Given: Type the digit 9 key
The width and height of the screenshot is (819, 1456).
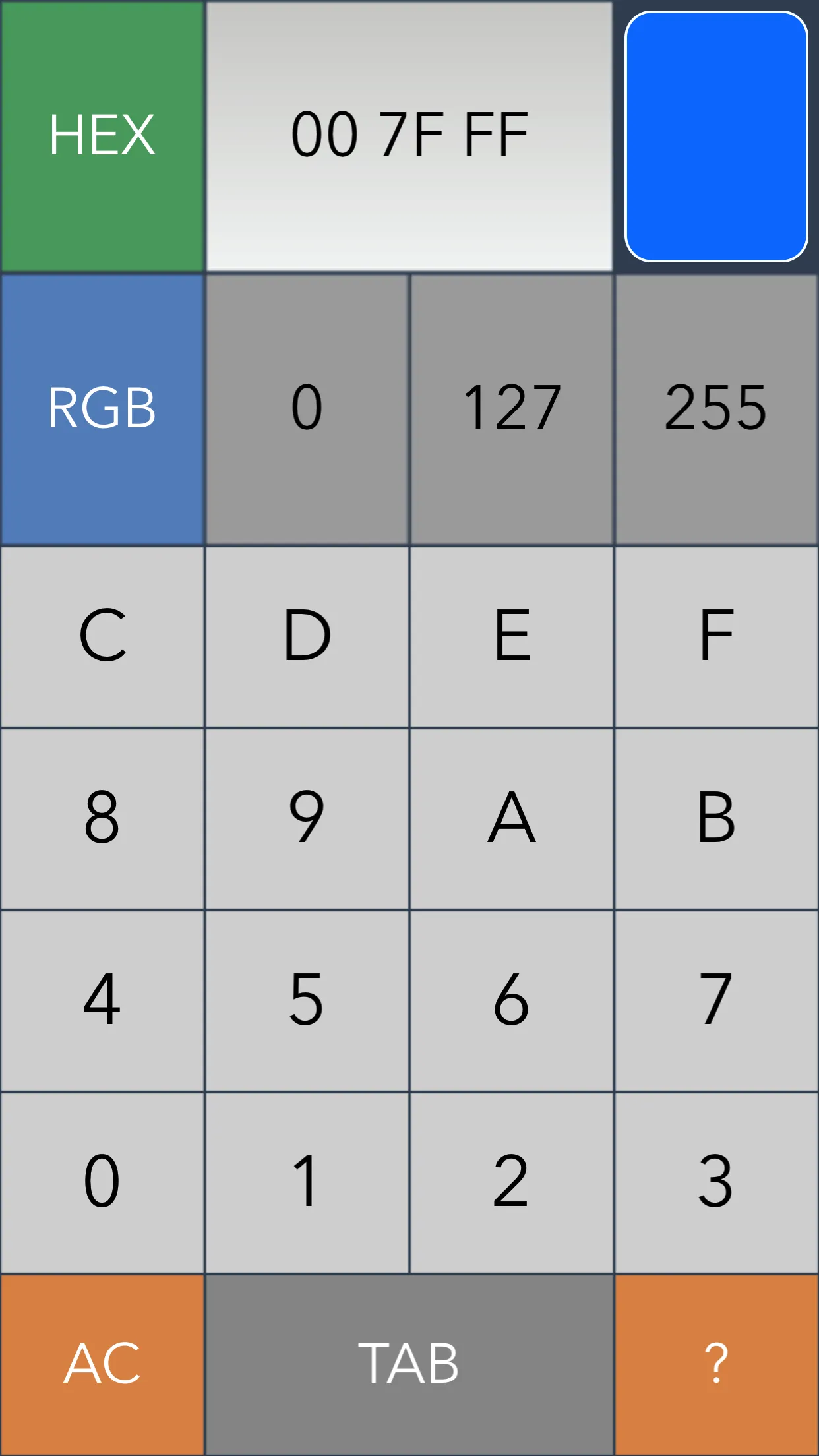Looking at the screenshot, I should click(307, 819).
